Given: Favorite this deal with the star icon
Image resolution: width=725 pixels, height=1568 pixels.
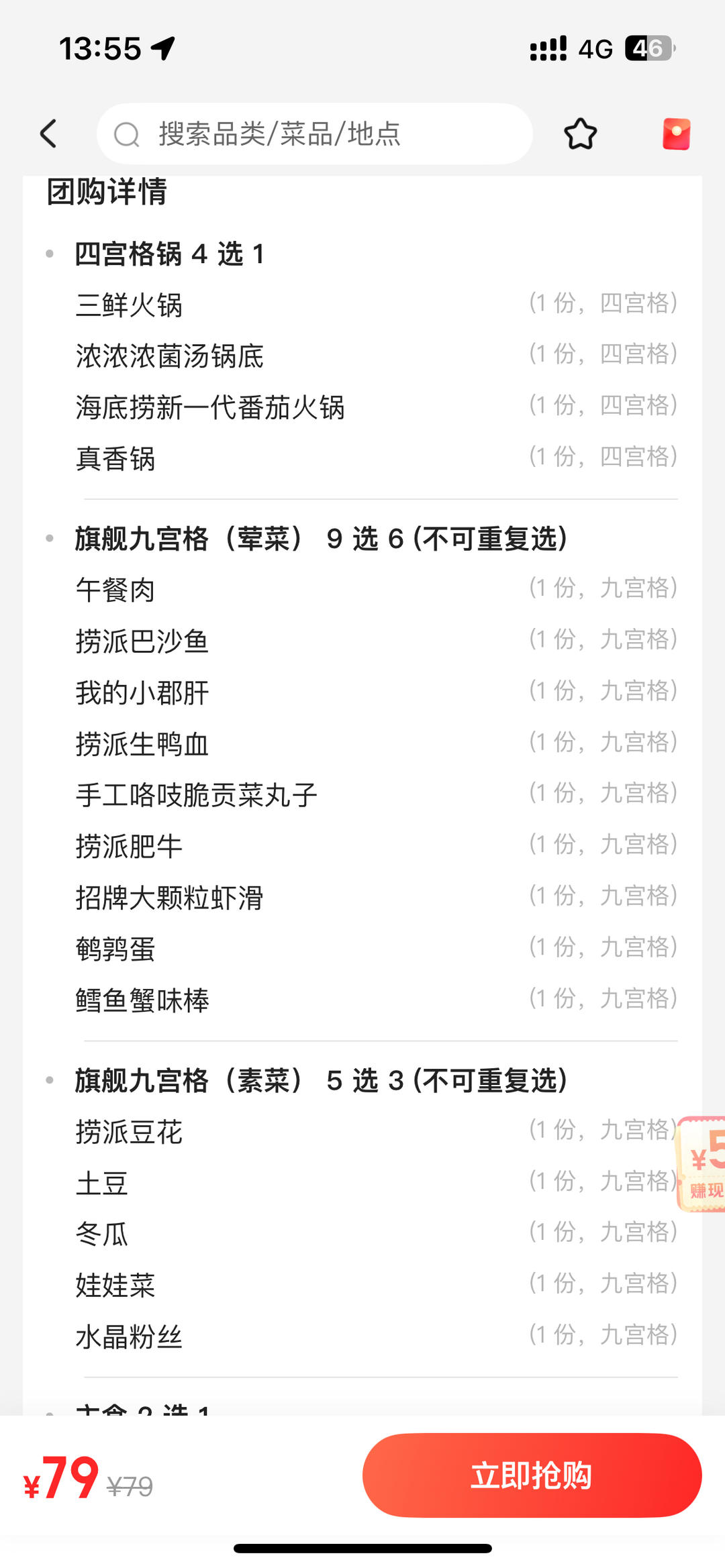Looking at the screenshot, I should coord(580,134).
